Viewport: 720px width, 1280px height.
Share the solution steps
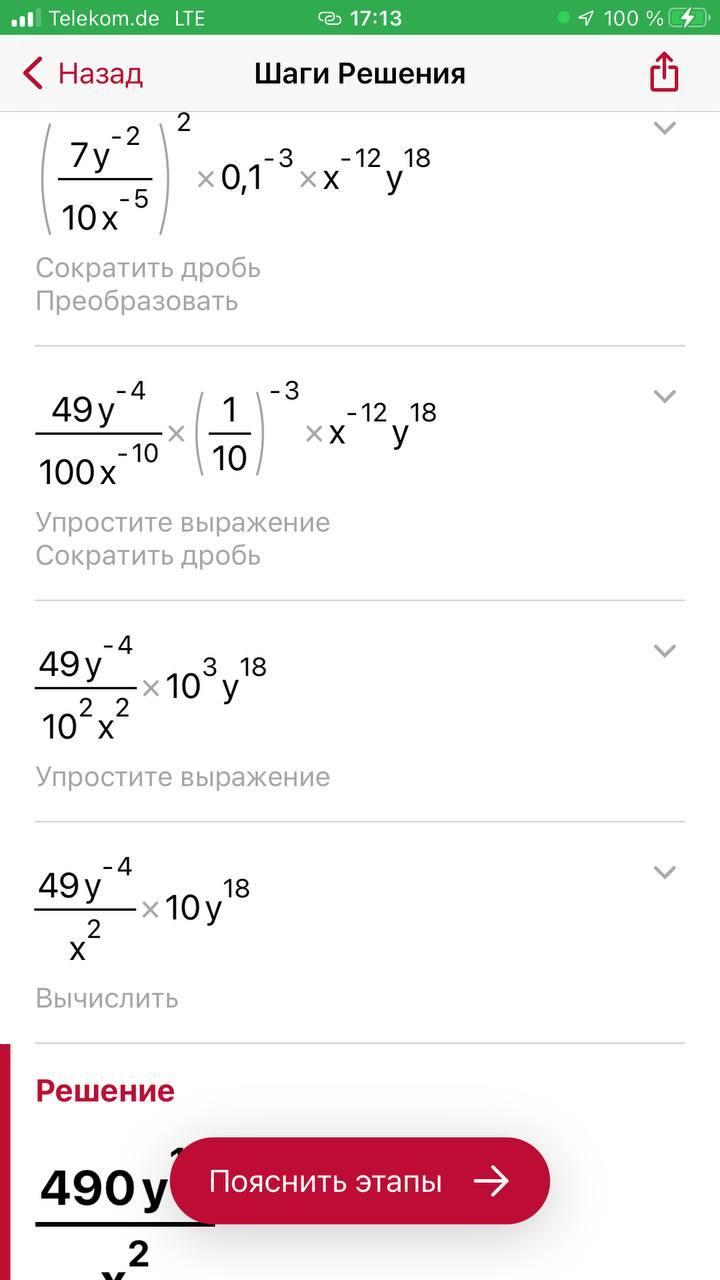click(664, 73)
